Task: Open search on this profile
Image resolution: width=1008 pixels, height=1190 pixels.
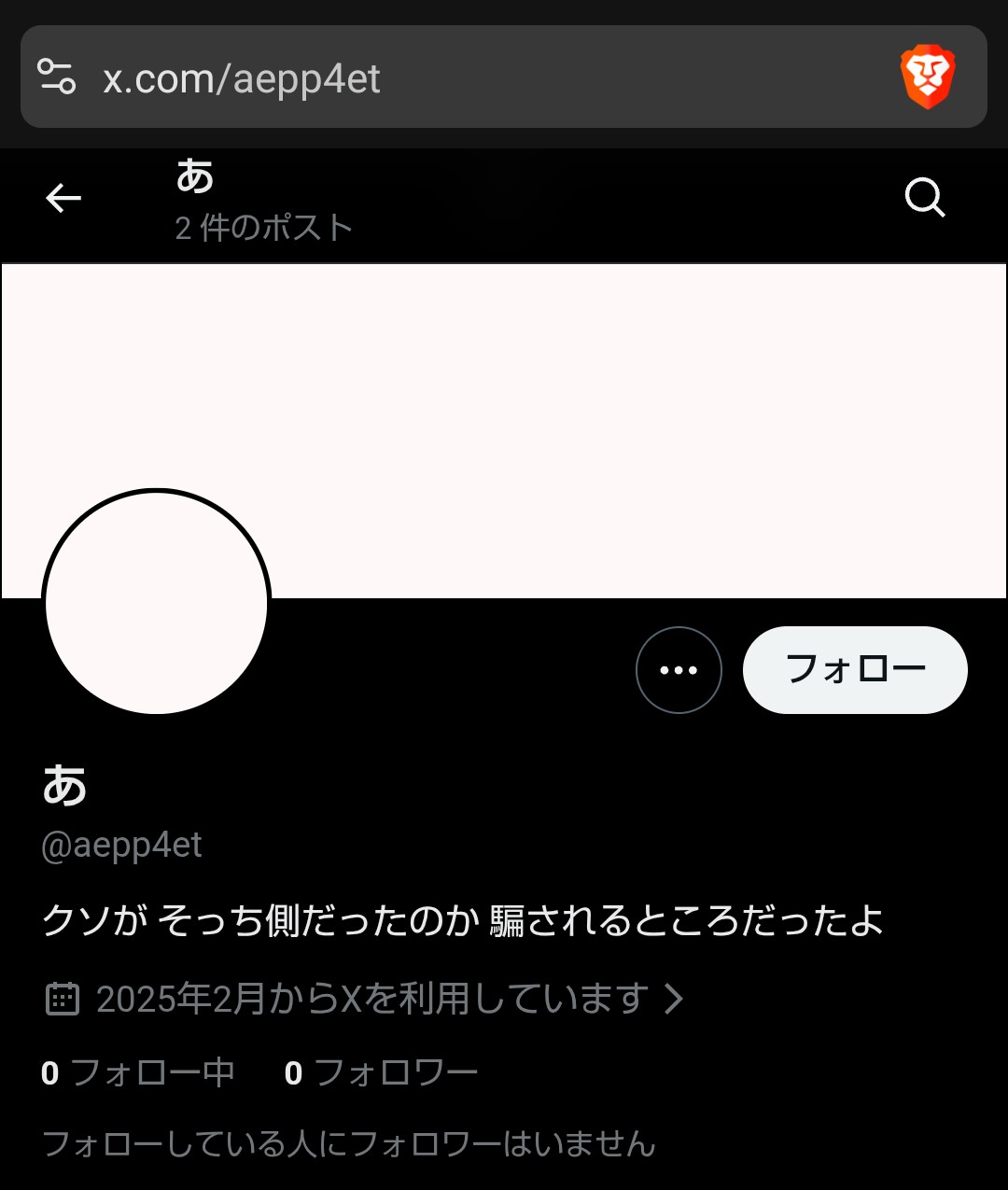Action: pos(925,198)
